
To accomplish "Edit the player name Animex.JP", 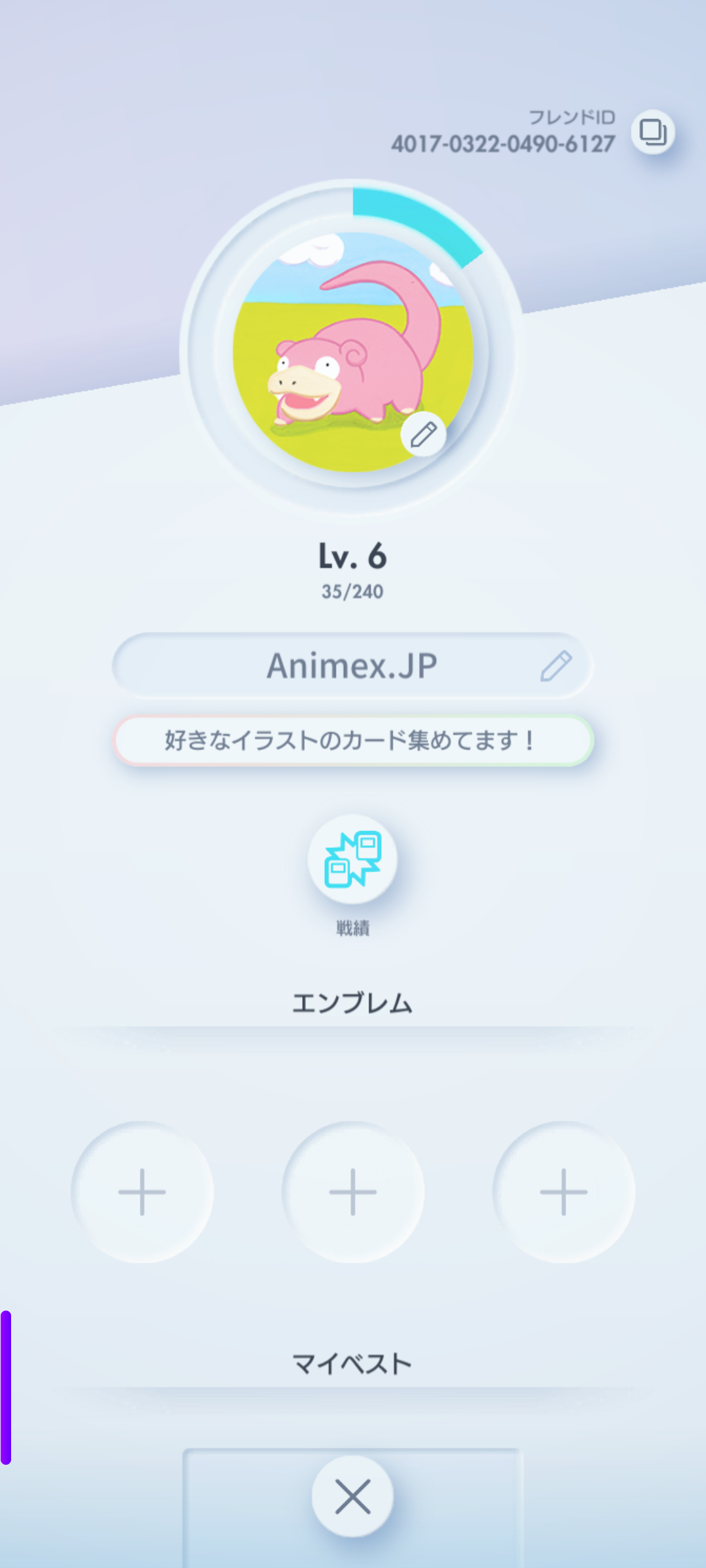I will pyautogui.click(x=556, y=666).
